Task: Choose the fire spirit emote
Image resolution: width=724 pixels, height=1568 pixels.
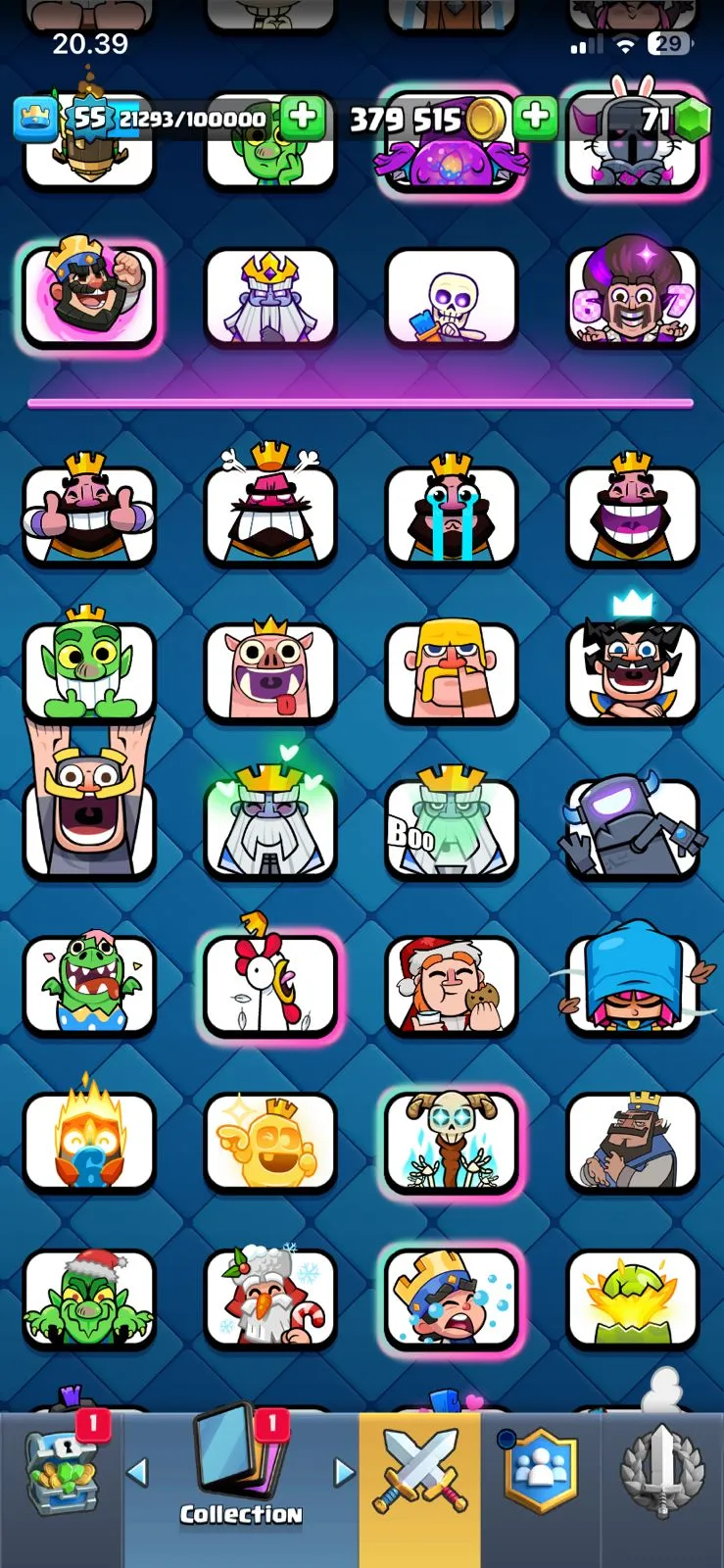Action: [89, 1142]
